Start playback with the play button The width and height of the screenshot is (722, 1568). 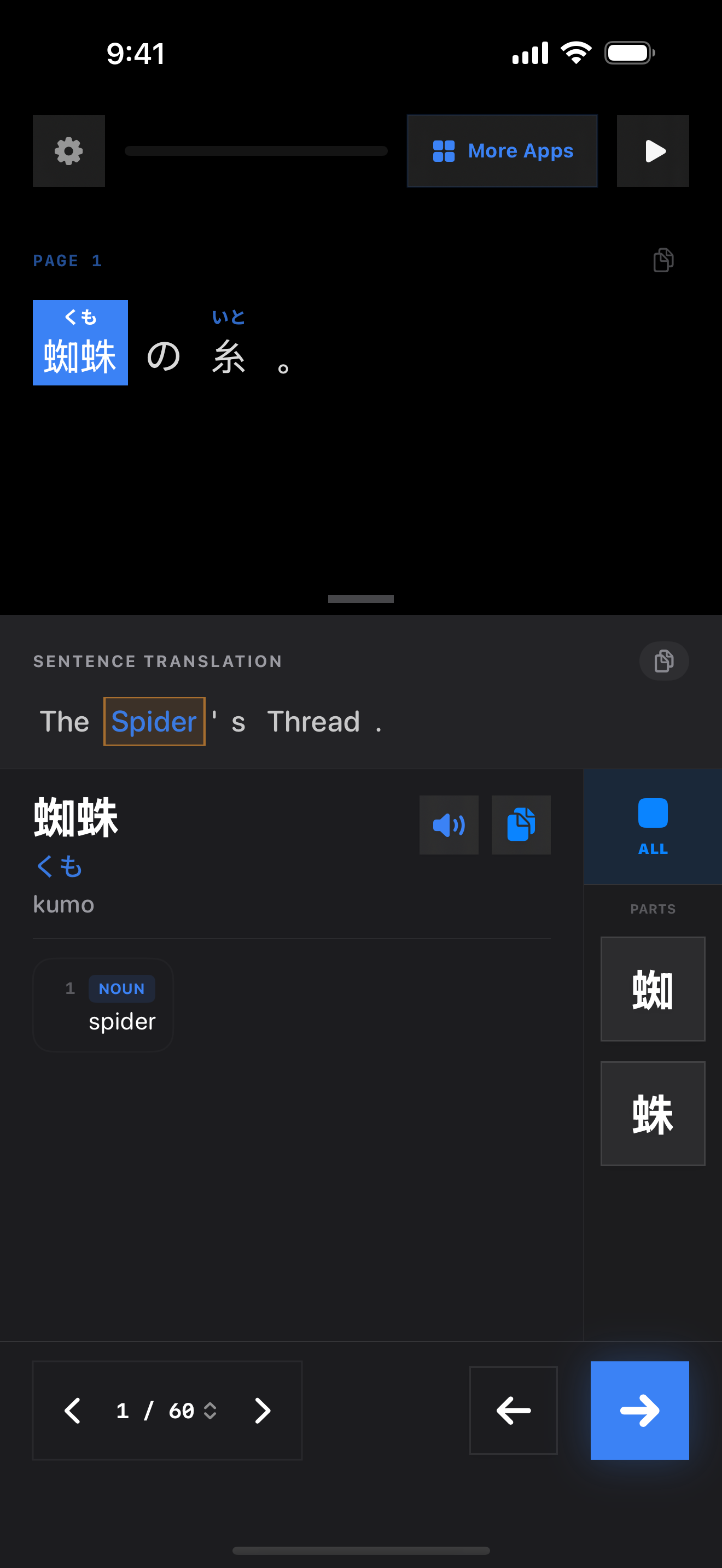click(653, 151)
